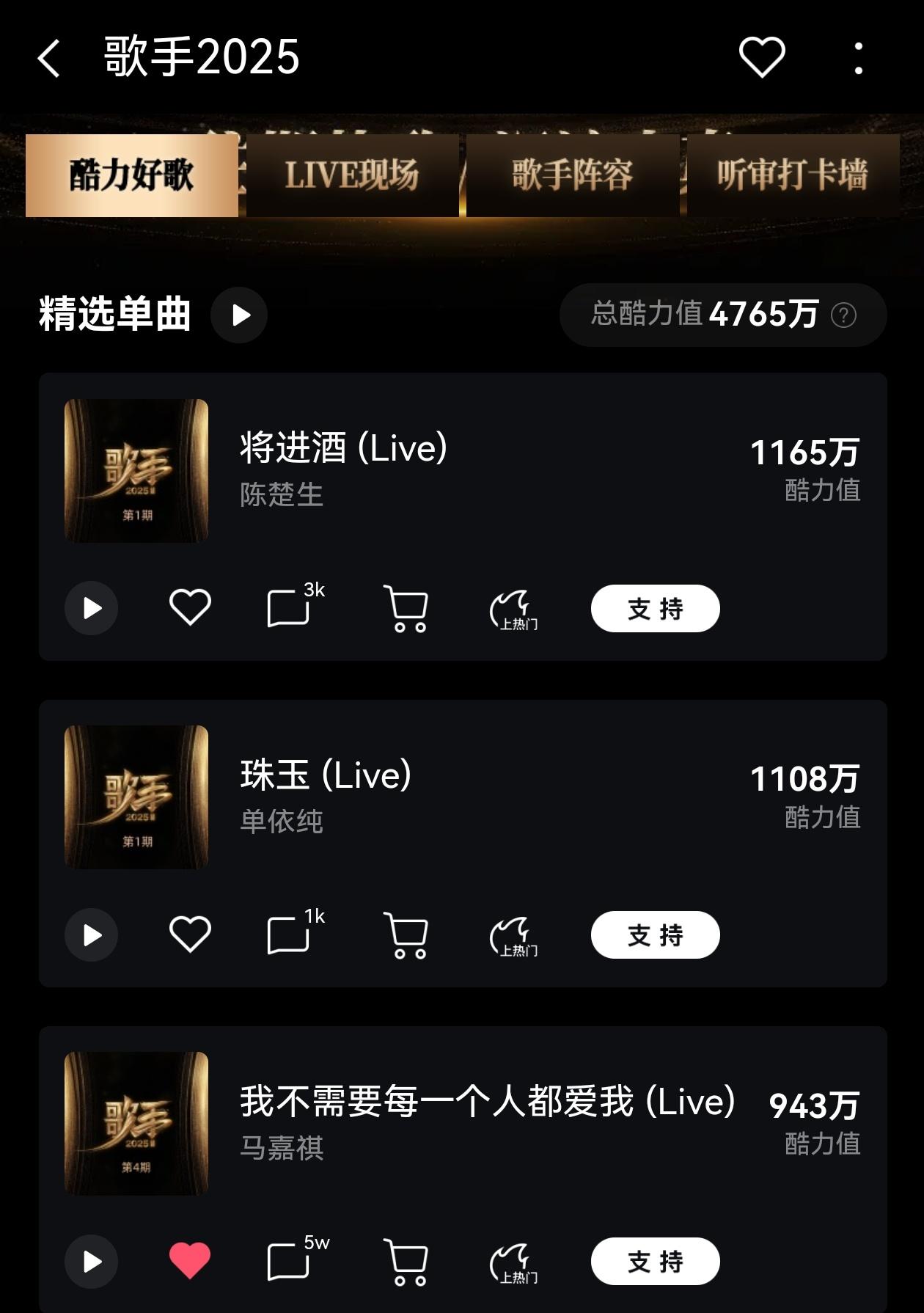Play 将进酒 (Live) by 陈楚生
The height and width of the screenshot is (1313, 924).
[92, 608]
